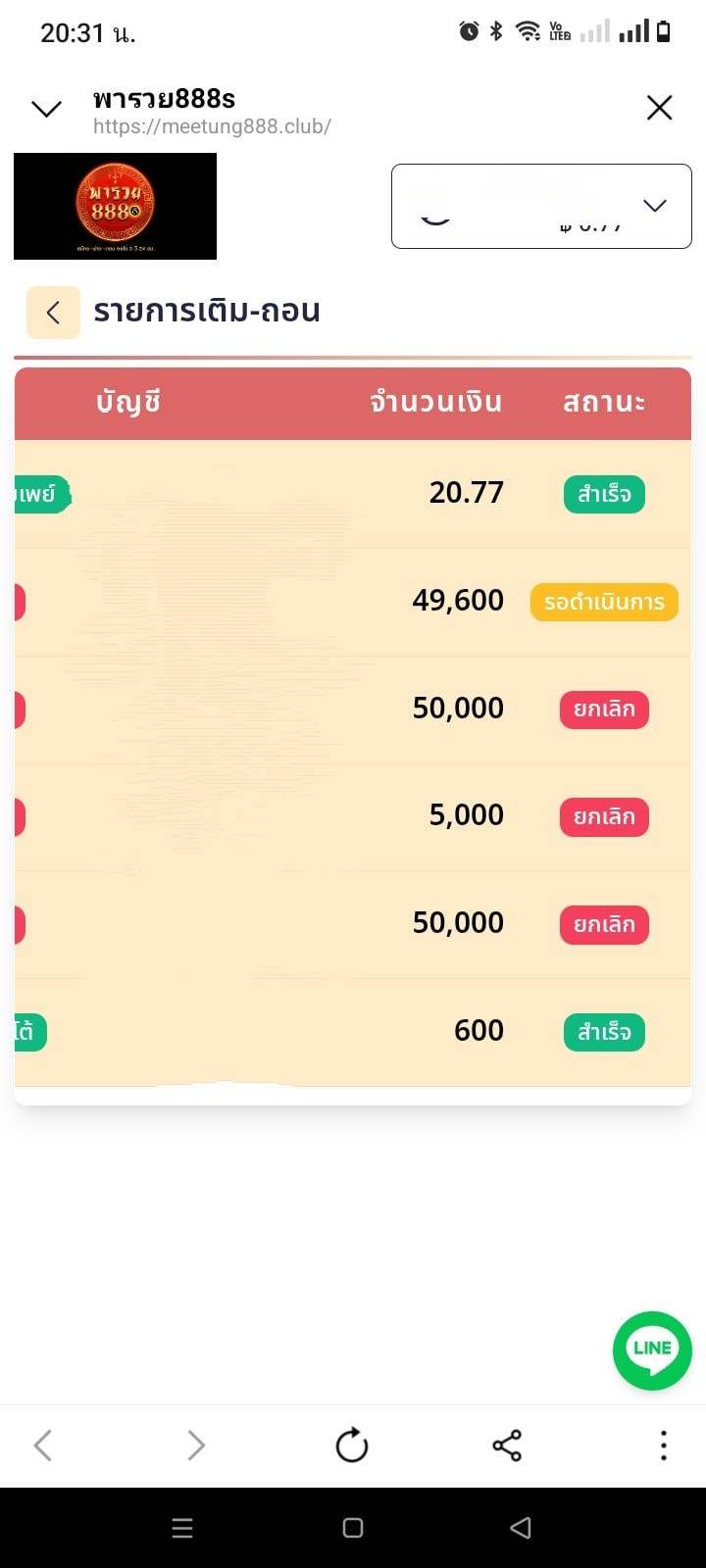The image size is (706, 1568).
Task: Collapse the browser with the down chevron
Action: pyautogui.click(x=46, y=109)
